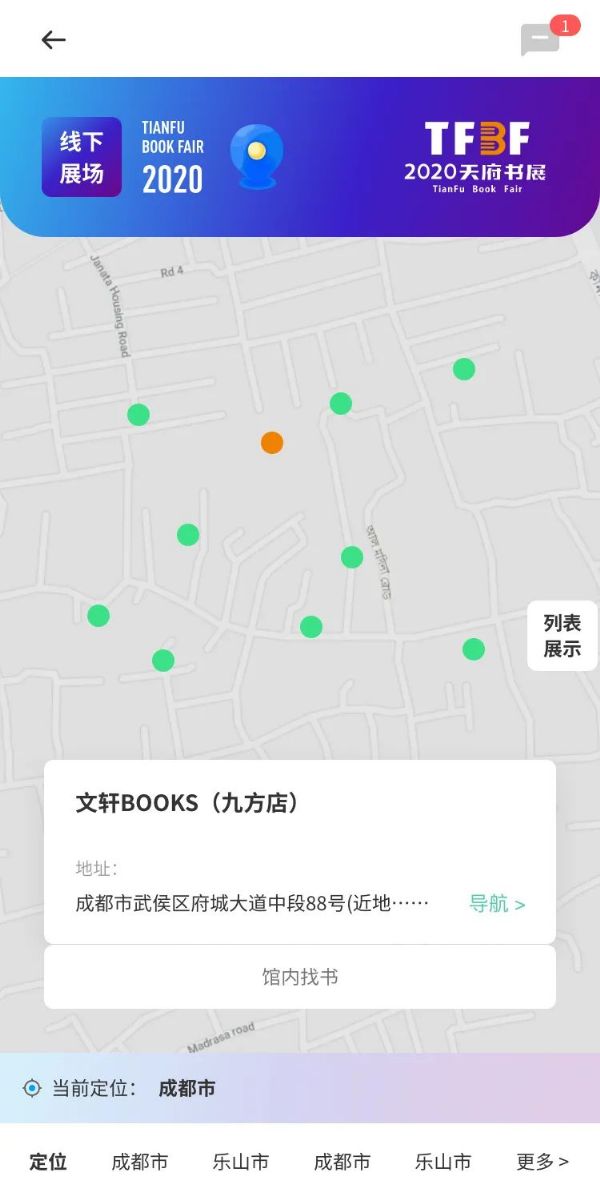Tap 馆内找书 to find books in store

300,977
